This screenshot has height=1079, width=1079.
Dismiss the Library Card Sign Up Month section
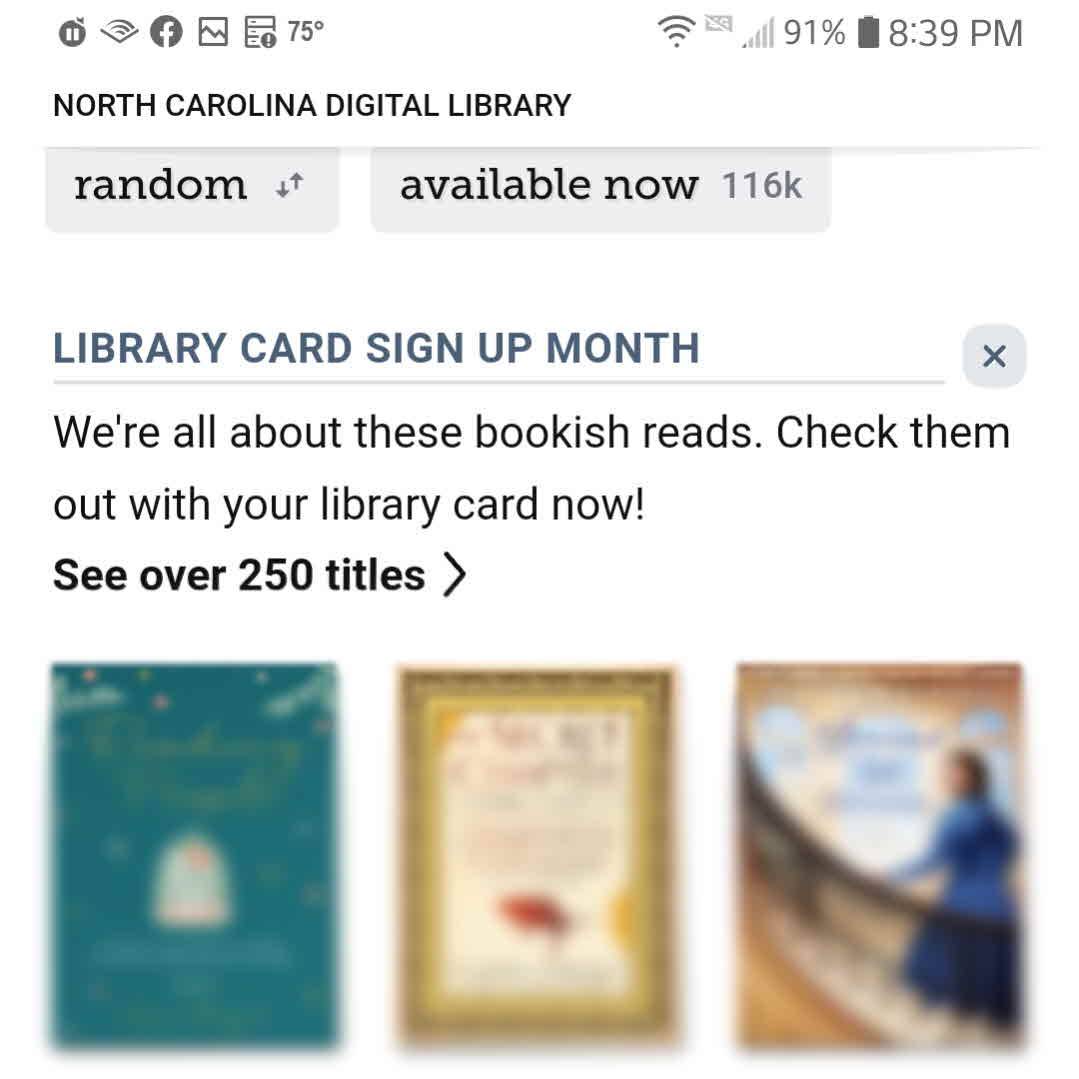pos(993,356)
